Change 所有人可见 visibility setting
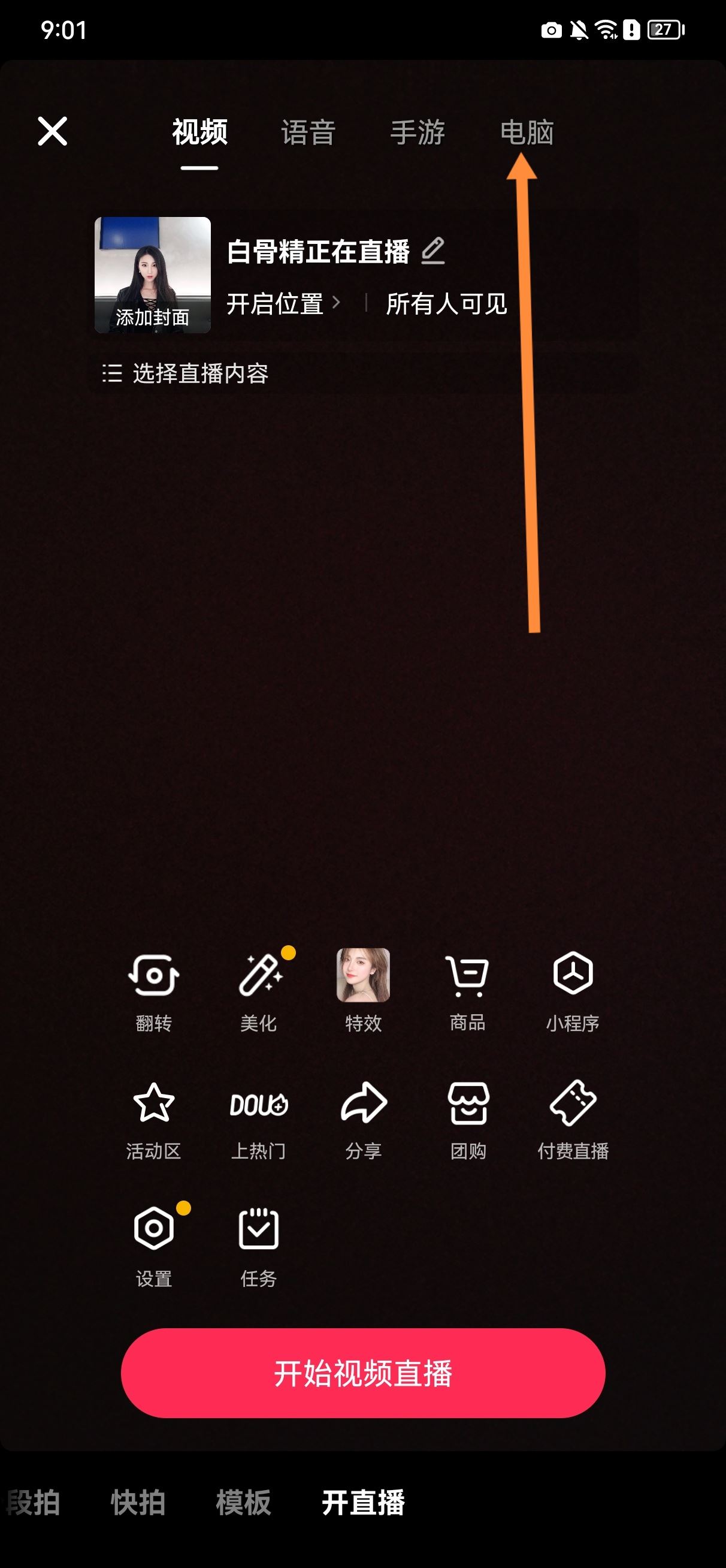This screenshot has width=726, height=1568. coord(446,303)
